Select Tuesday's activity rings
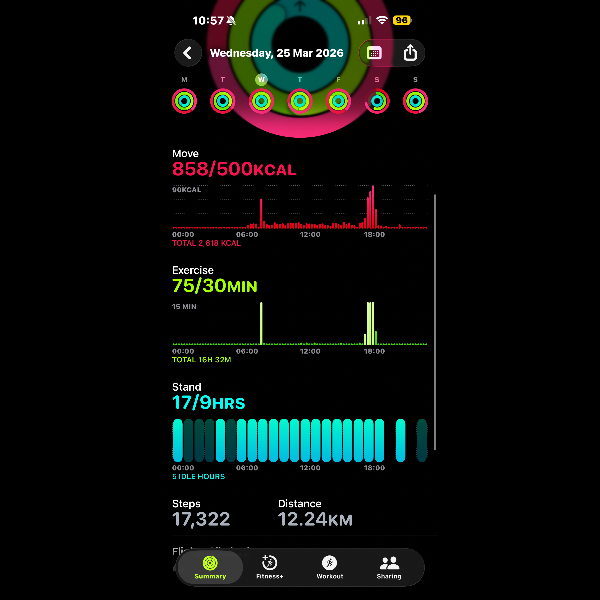Screen dimensions: 600x600 click(x=222, y=100)
